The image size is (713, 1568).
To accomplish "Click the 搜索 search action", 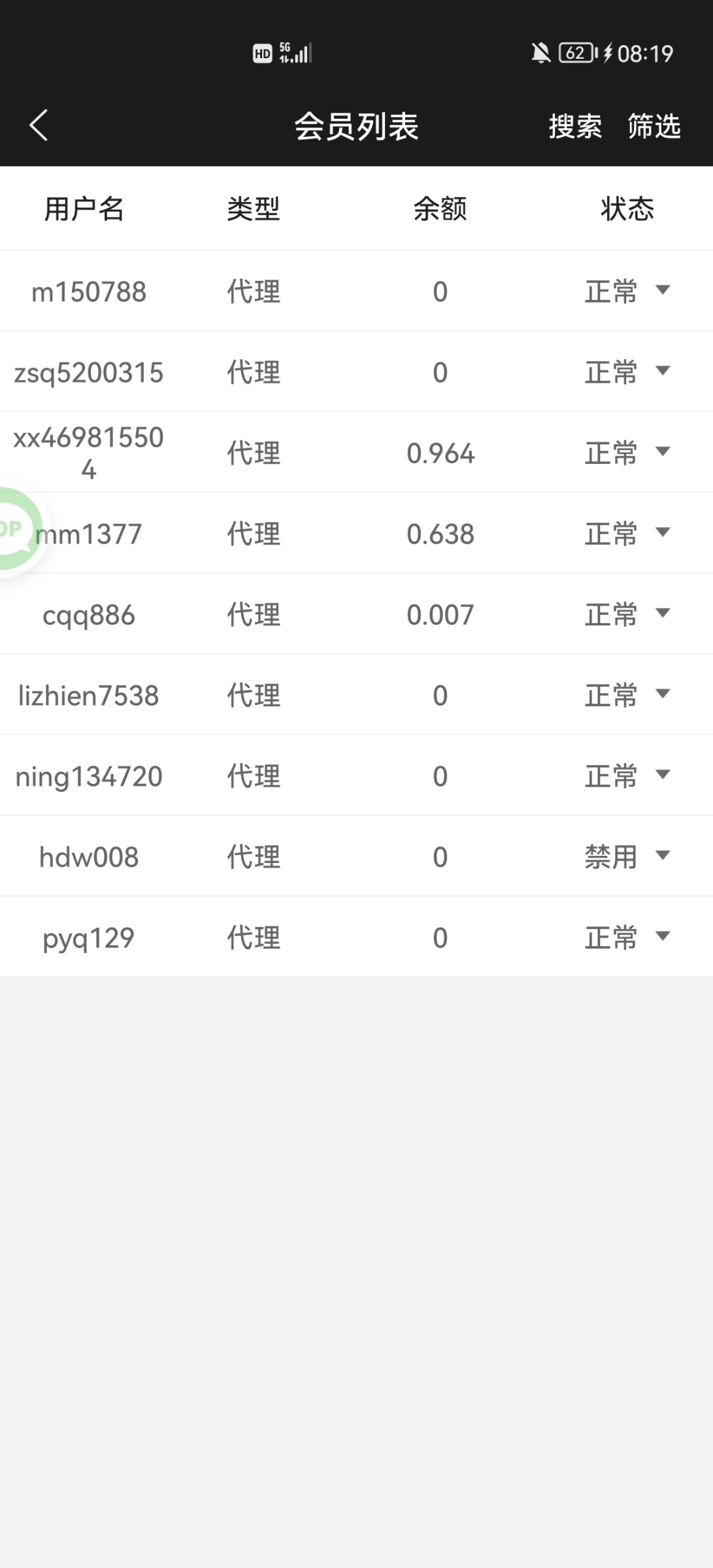I will coord(574,127).
